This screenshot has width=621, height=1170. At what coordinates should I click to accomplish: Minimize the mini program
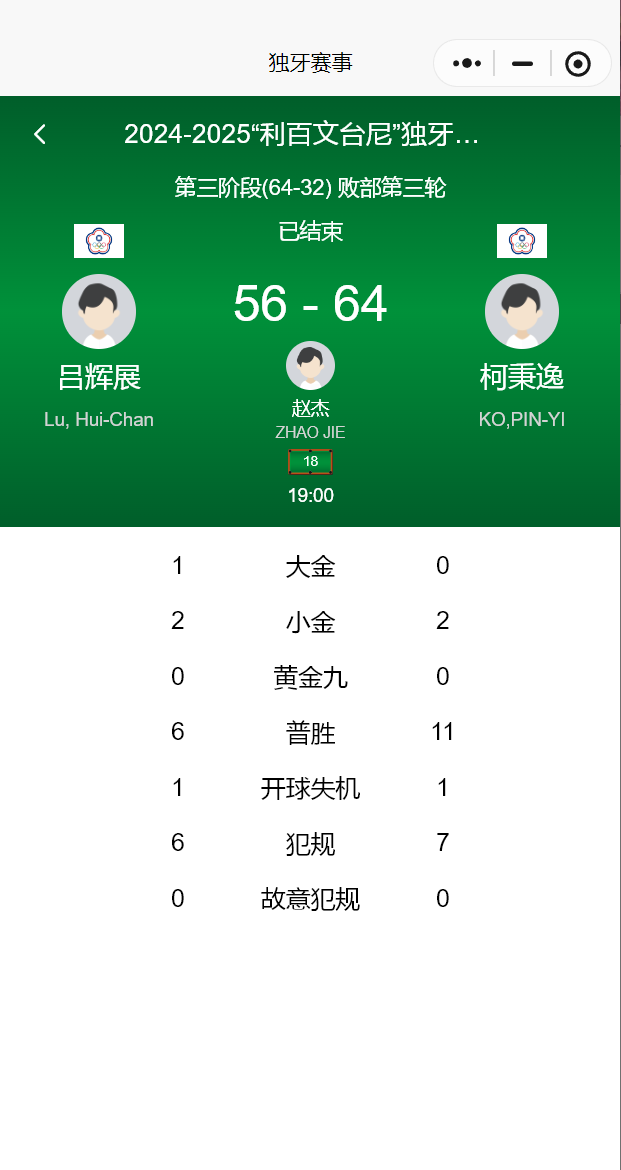click(522, 64)
